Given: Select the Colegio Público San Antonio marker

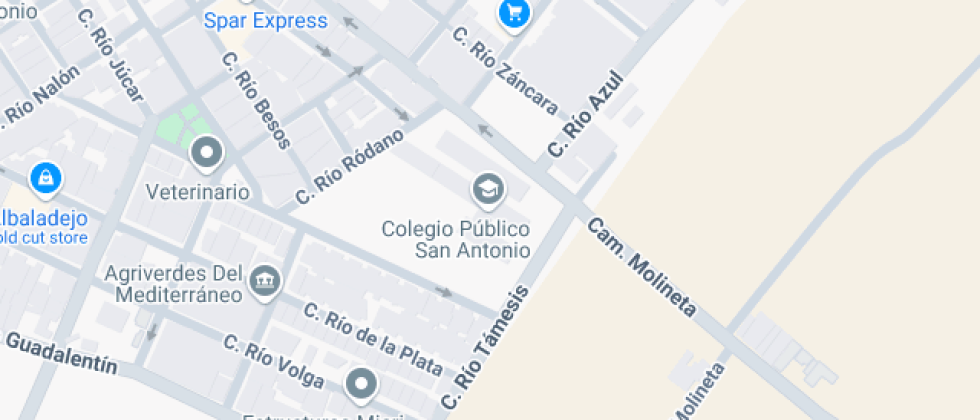Looking at the screenshot, I should point(487,187).
